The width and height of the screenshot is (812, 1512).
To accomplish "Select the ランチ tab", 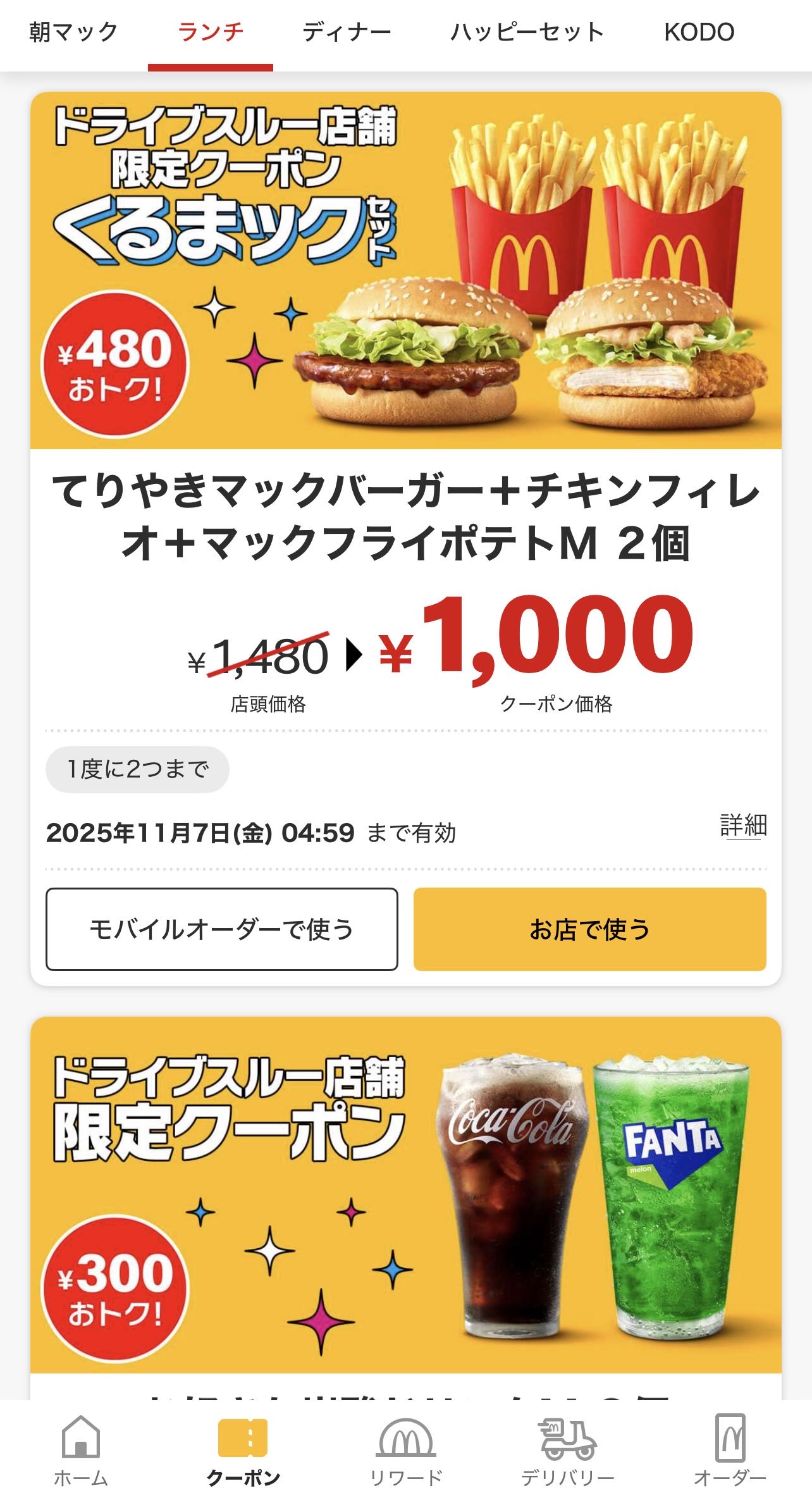I will 211,32.
